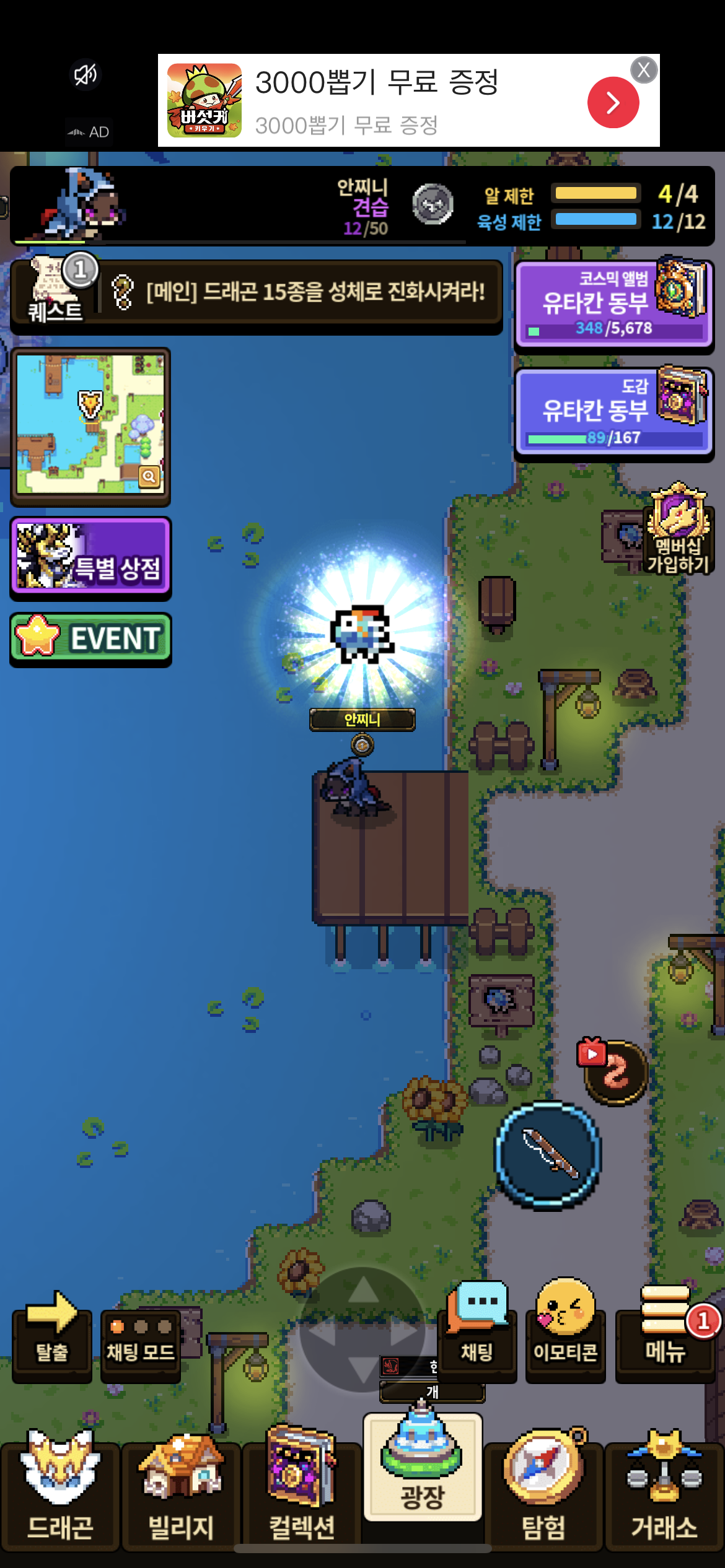
Task: Tap the video reward worm button
Action: 613,1071
